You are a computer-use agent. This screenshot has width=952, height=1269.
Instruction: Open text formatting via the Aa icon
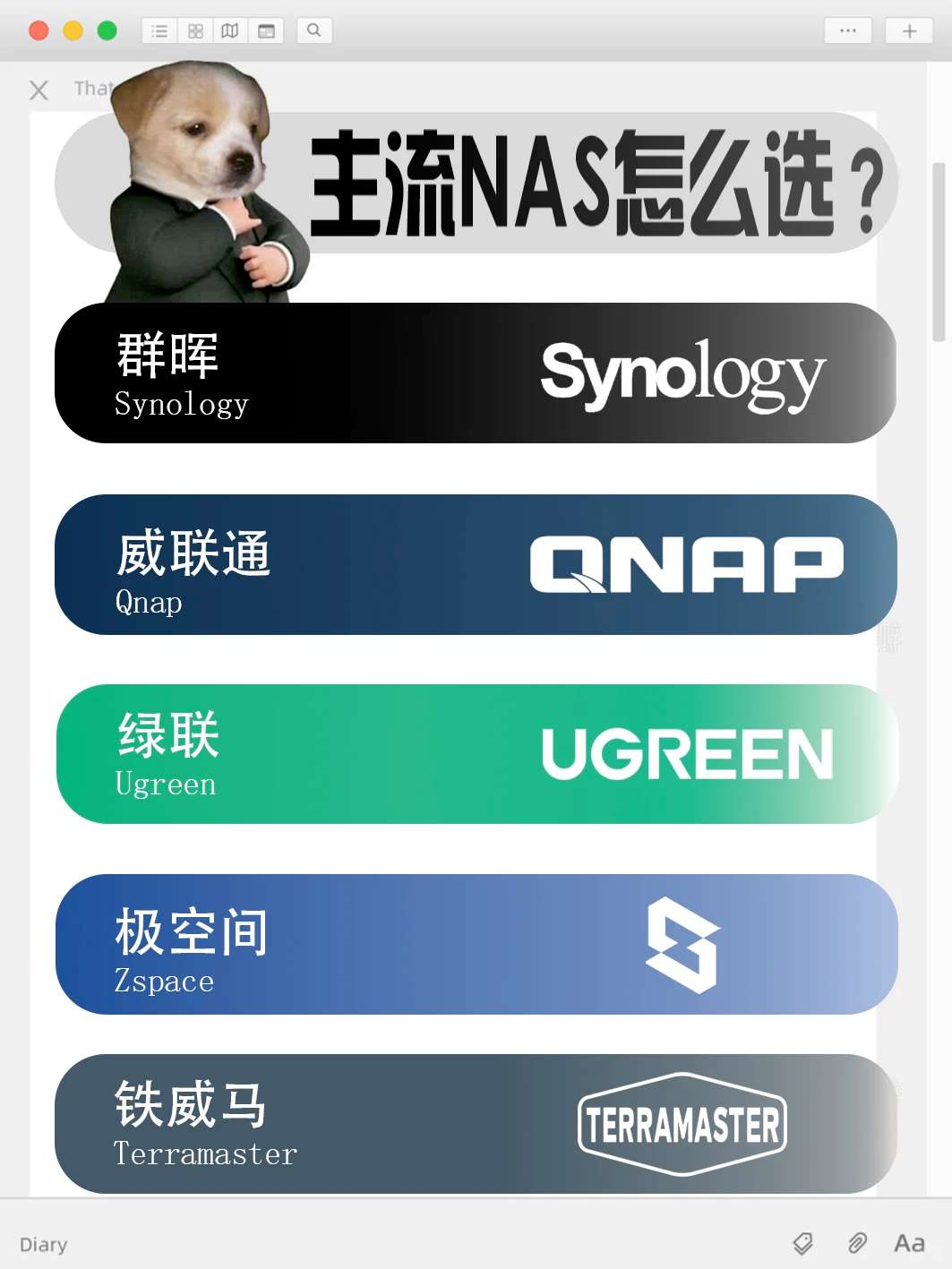pos(908,1244)
